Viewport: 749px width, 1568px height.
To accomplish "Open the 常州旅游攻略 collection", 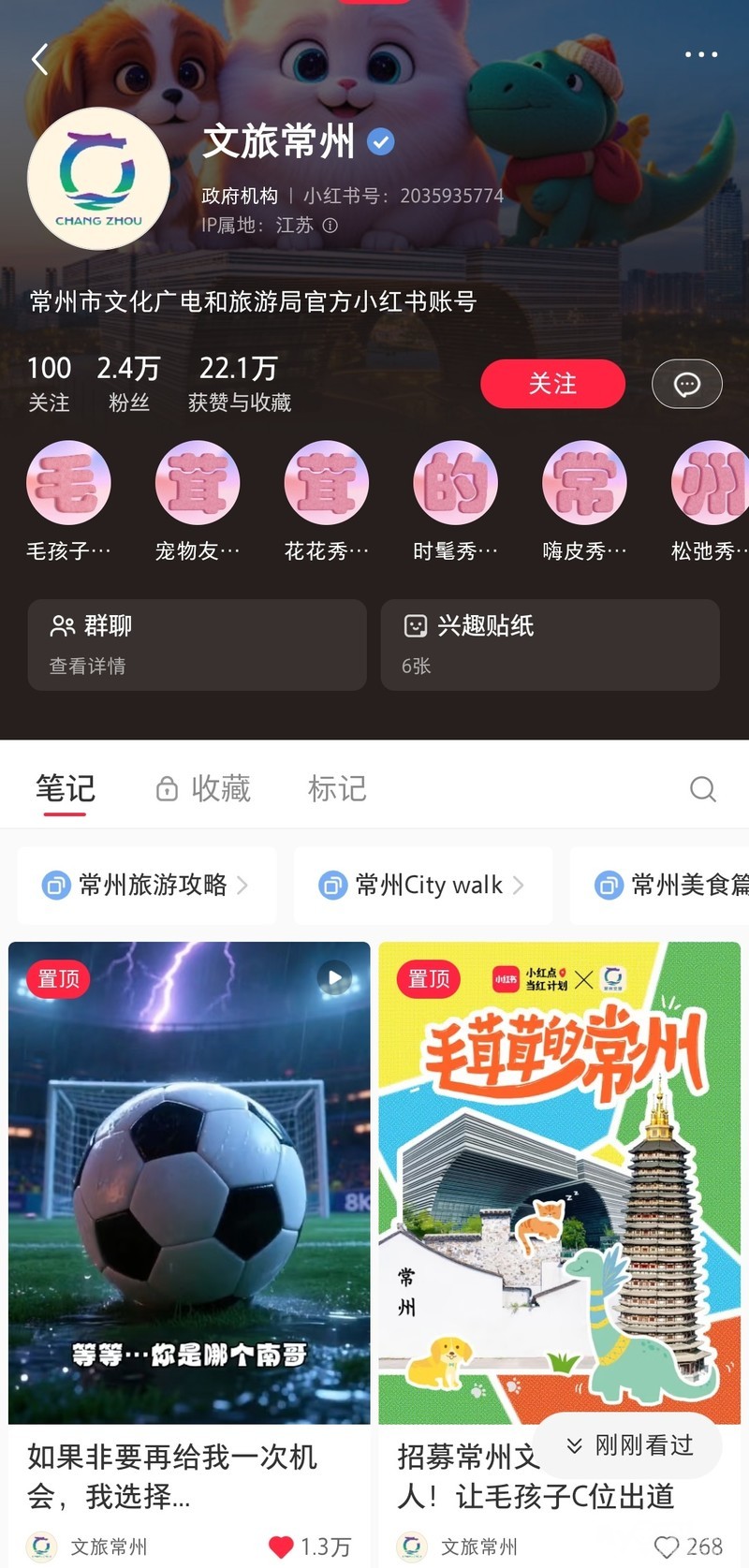I will [x=147, y=885].
